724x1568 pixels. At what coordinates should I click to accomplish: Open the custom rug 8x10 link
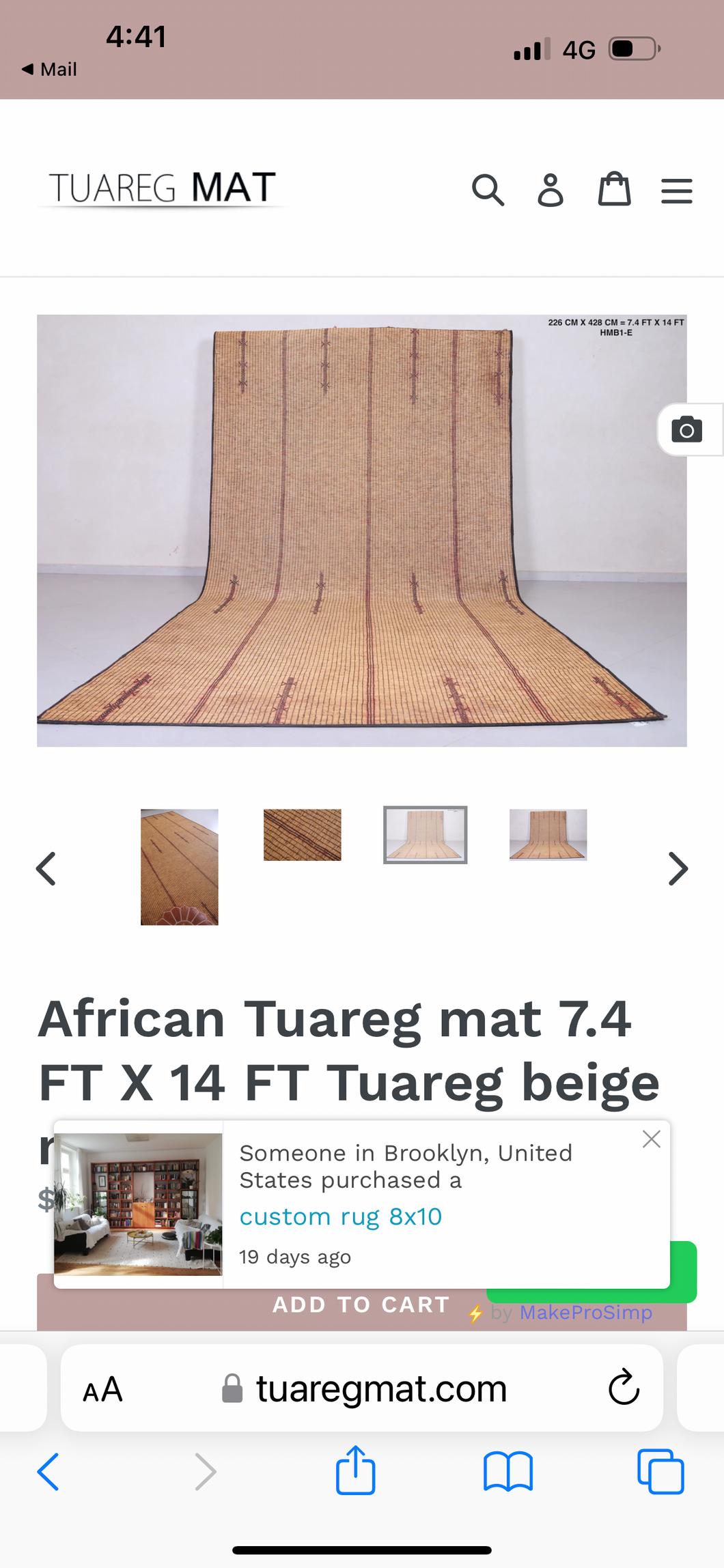(x=340, y=1216)
